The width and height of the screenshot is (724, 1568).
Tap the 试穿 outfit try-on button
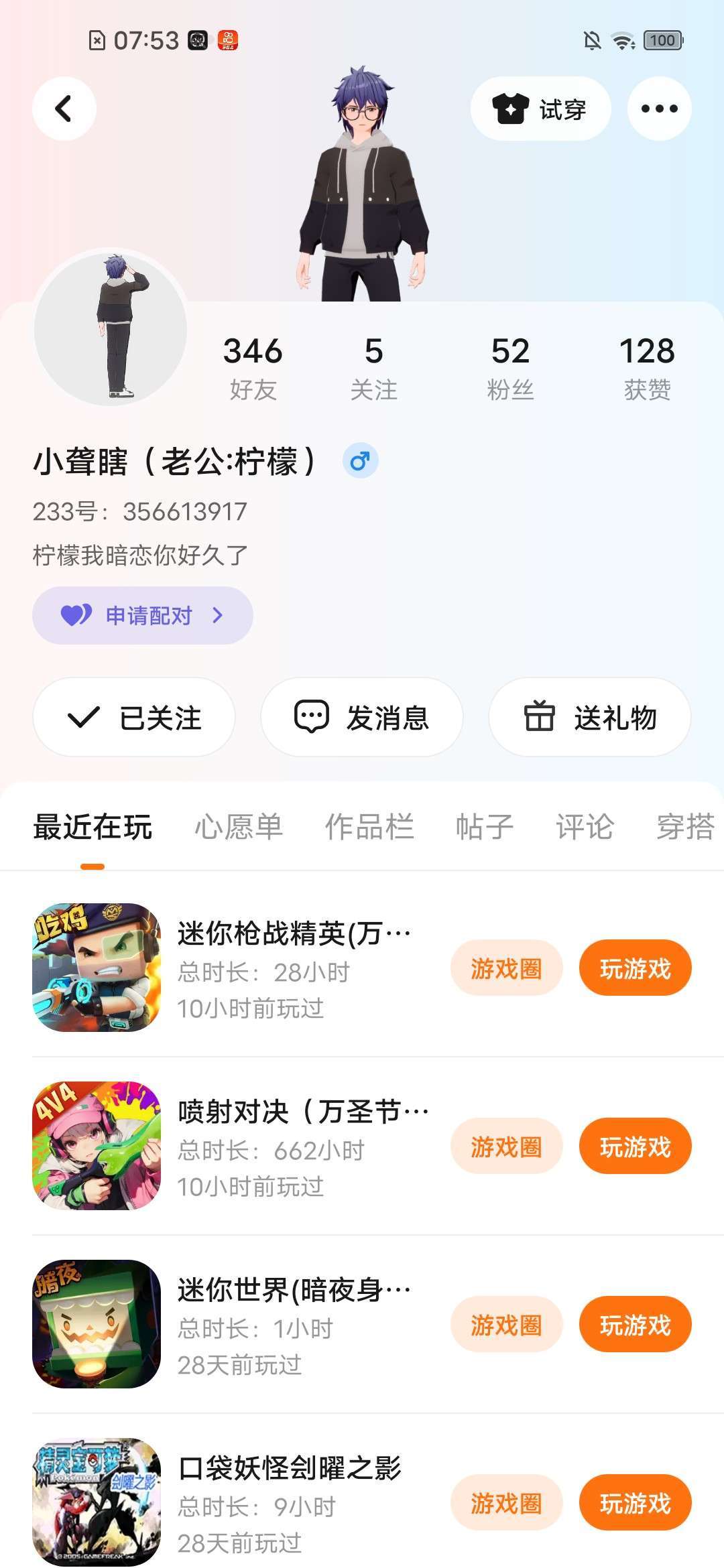click(x=540, y=109)
